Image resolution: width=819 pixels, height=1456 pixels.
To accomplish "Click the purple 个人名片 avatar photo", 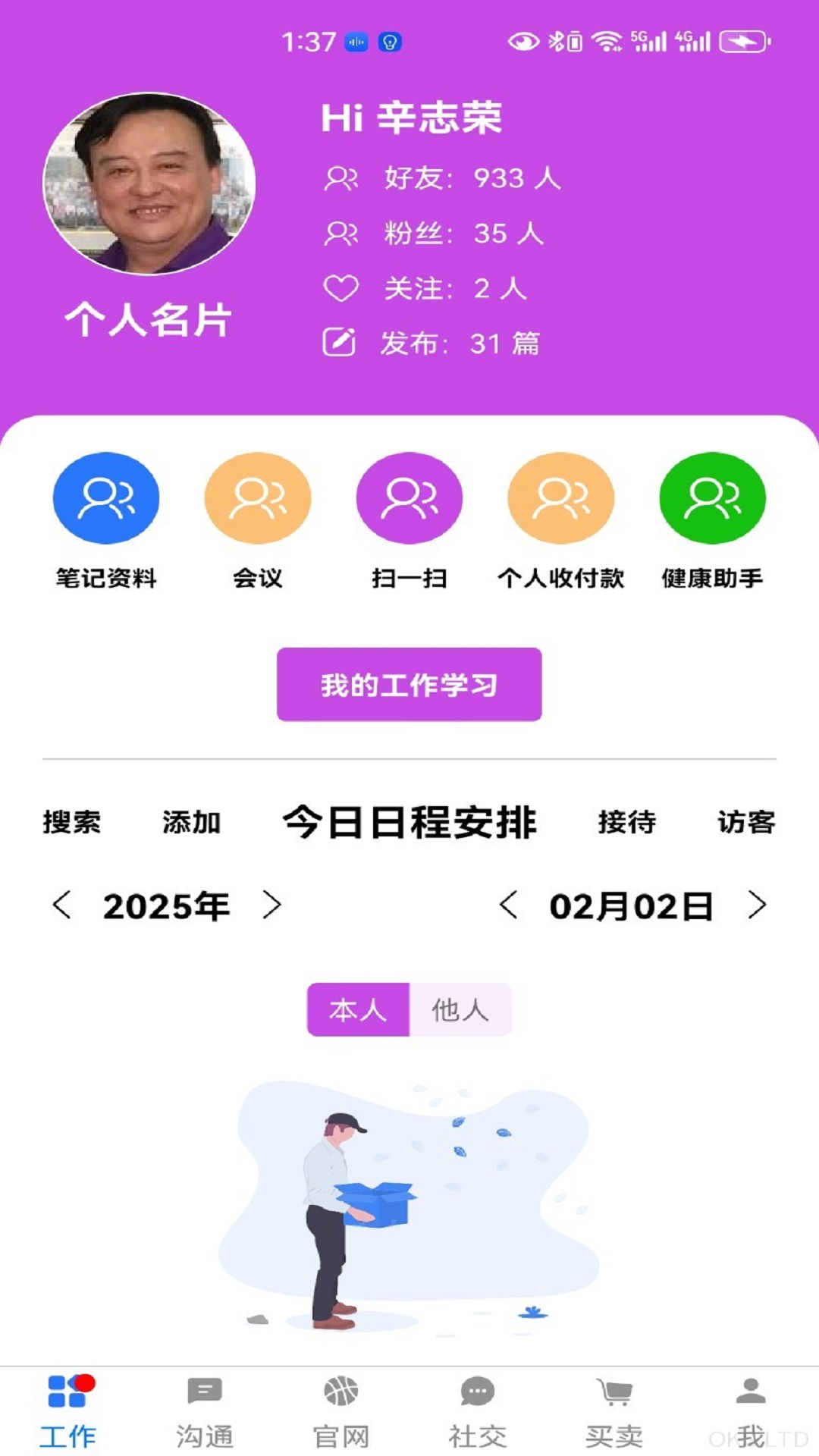I will coord(152,182).
